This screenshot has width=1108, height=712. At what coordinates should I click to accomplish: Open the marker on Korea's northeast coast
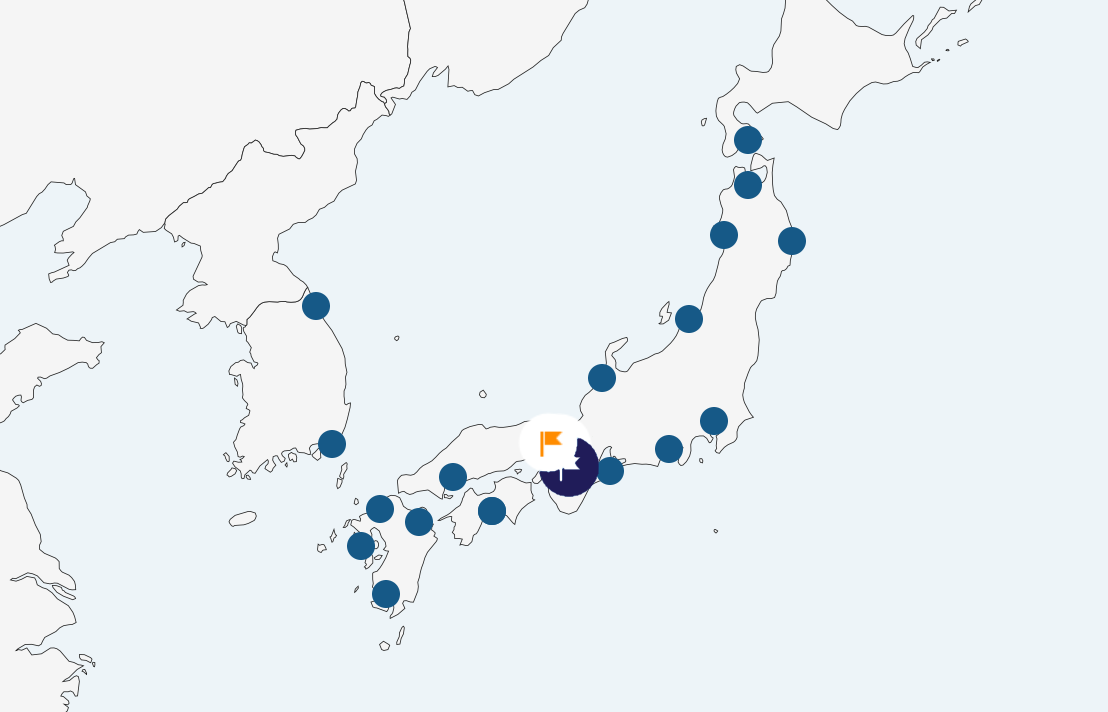[x=316, y=305]
